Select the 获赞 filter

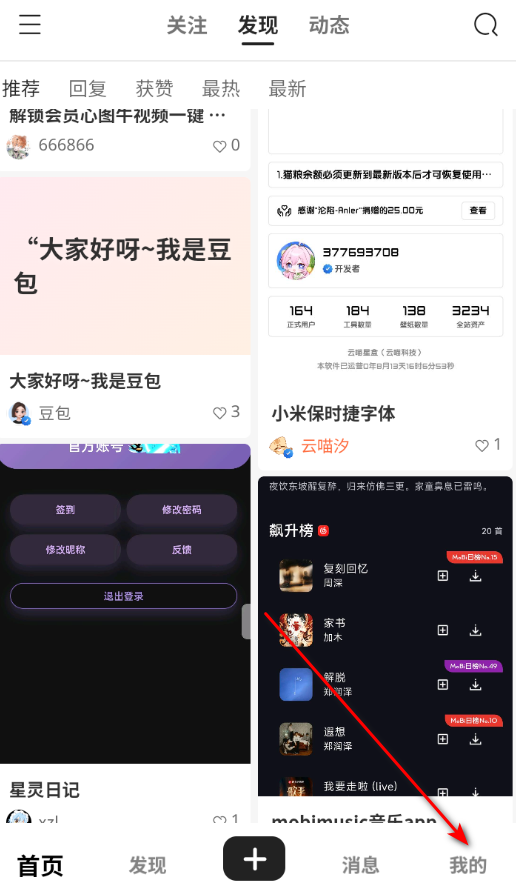click(154, 89)
